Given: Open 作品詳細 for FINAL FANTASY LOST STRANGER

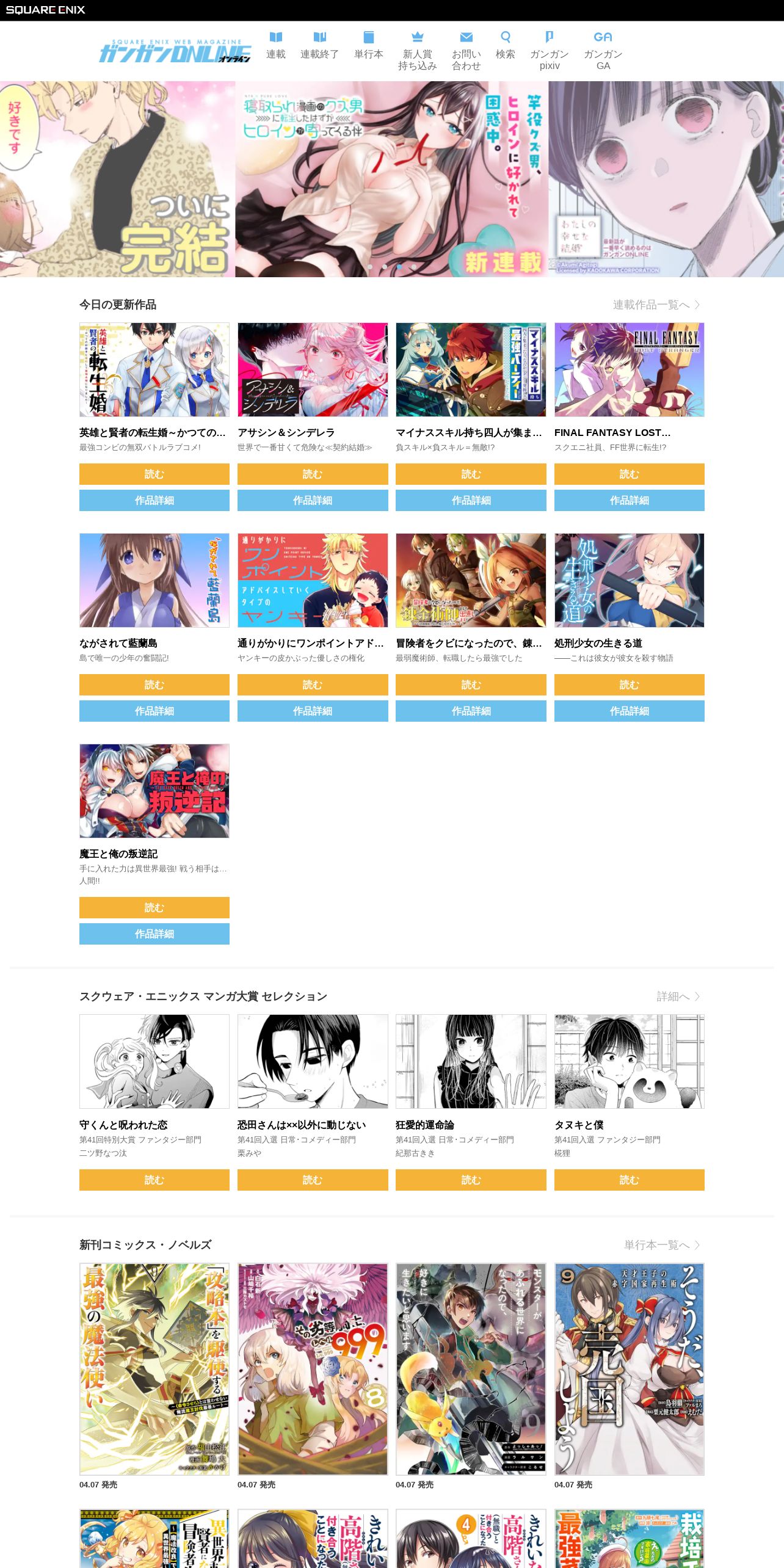Looking at the screenshot, I should coord(630,500).
